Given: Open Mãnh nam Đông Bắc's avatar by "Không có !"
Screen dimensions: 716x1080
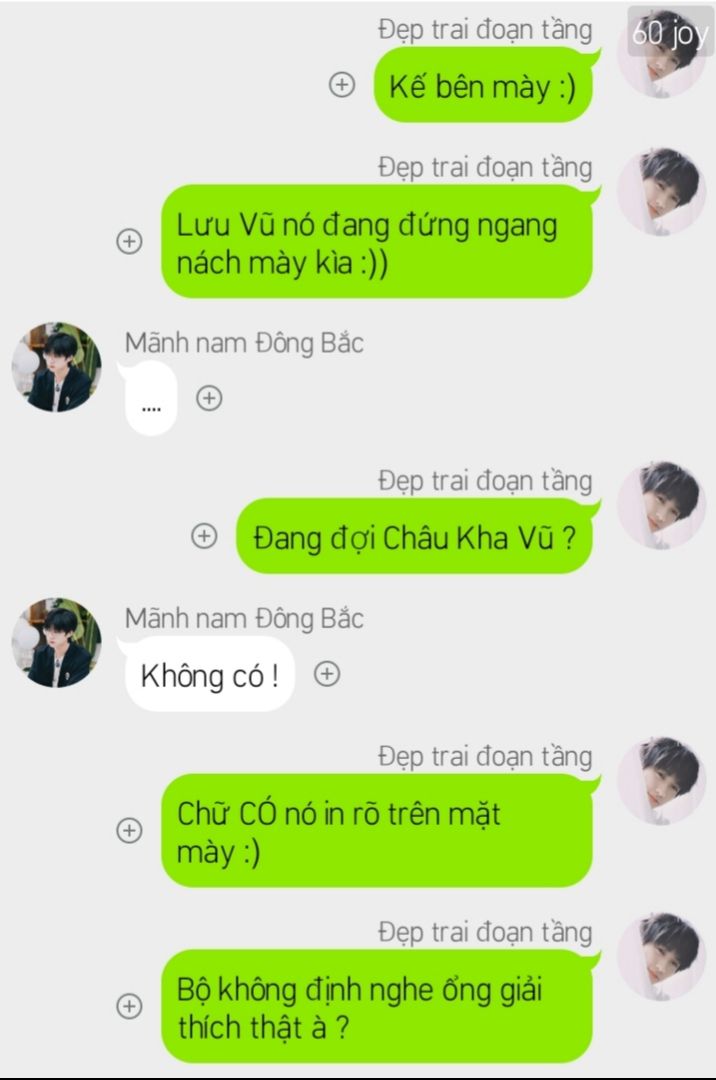Looking at the screenshot, I should (56, 643).
